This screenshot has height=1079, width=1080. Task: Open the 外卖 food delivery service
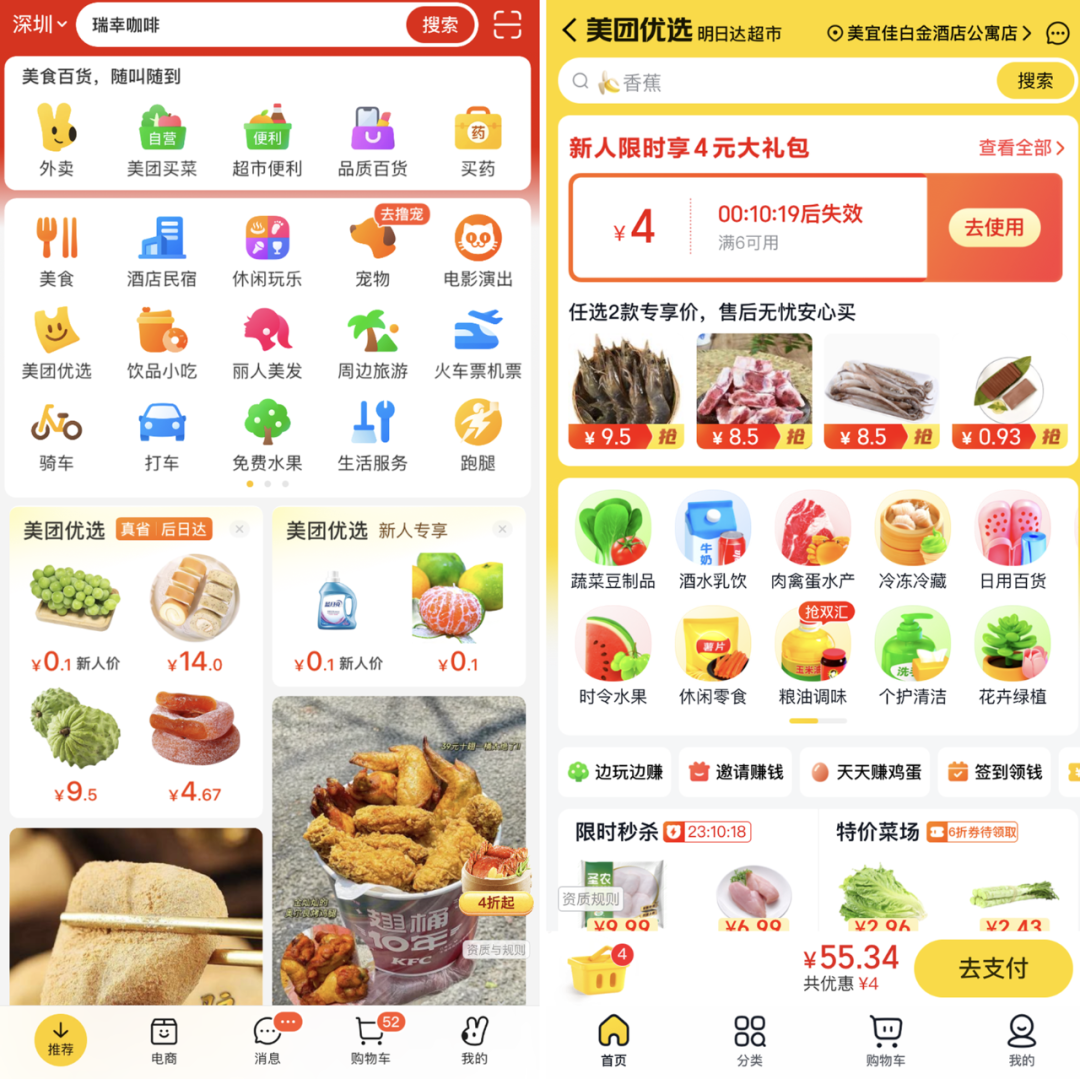[x=57, y=140]
